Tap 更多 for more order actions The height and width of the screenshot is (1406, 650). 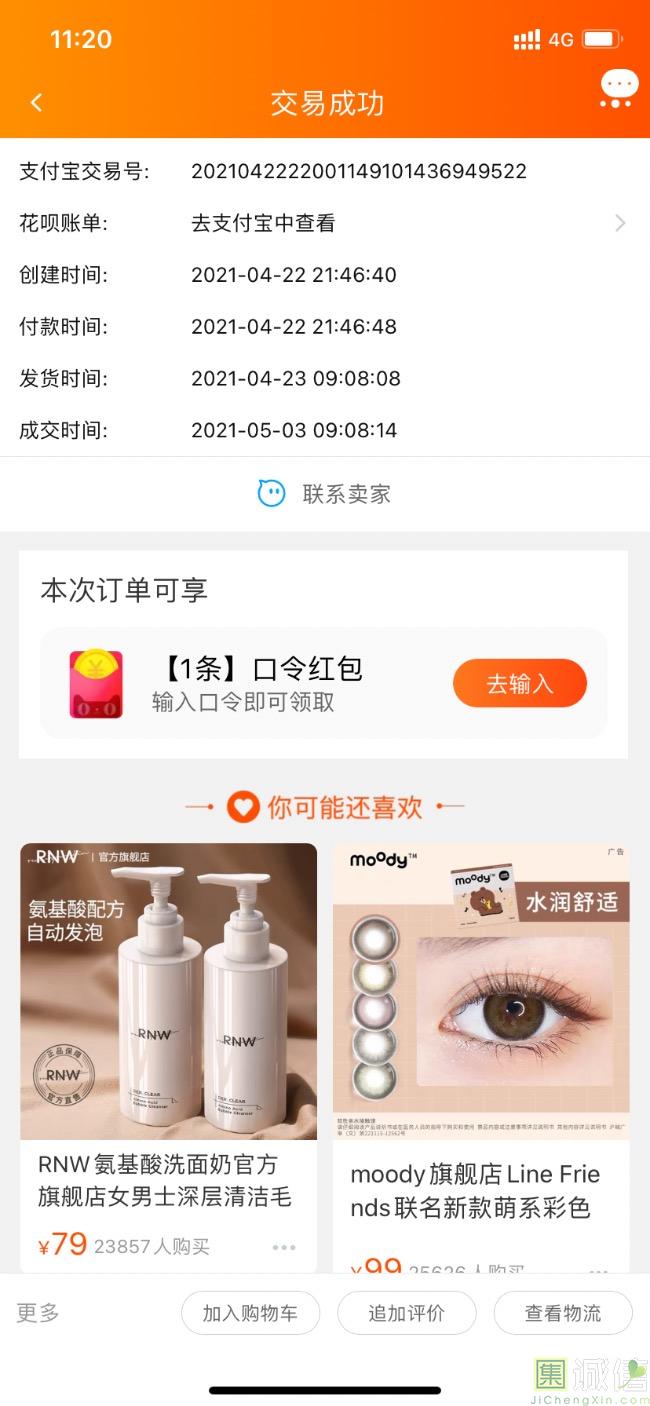click(x=38, y=1313)
